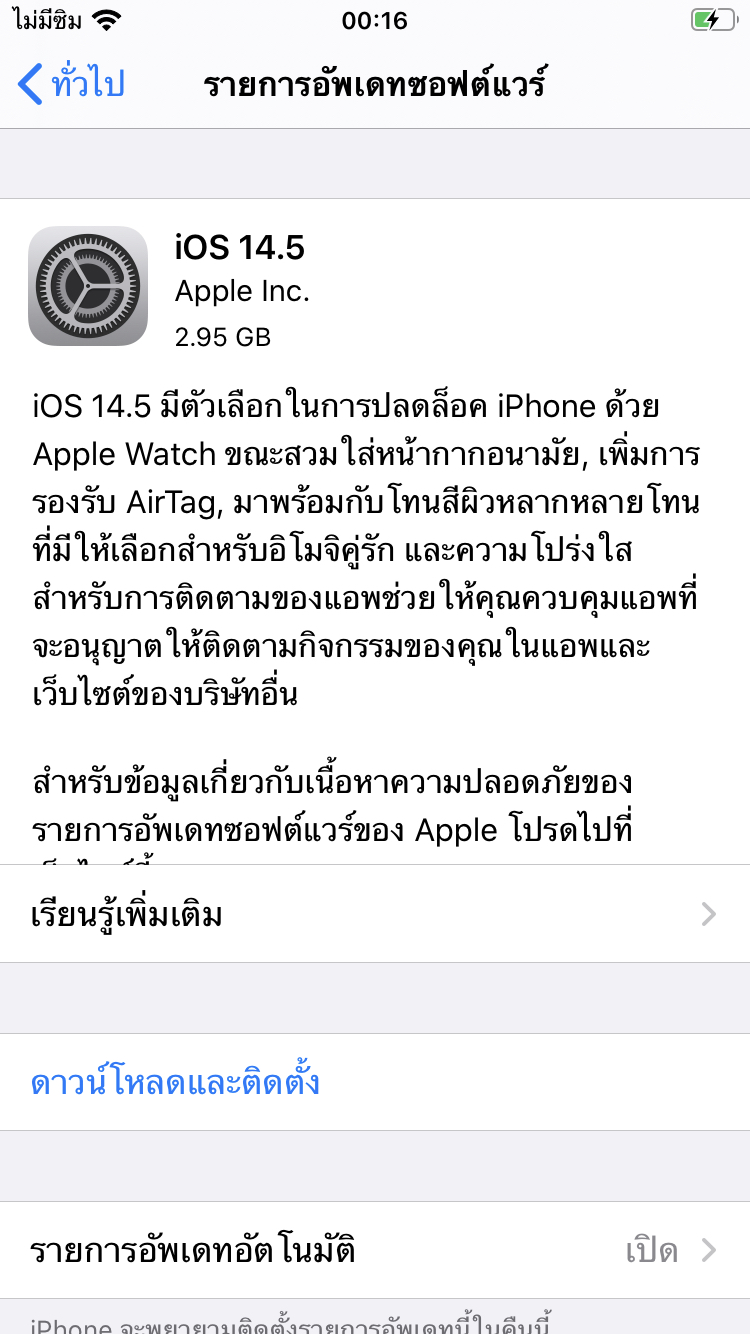Go back to ทั่วไป settings

(x=70, y=84)
